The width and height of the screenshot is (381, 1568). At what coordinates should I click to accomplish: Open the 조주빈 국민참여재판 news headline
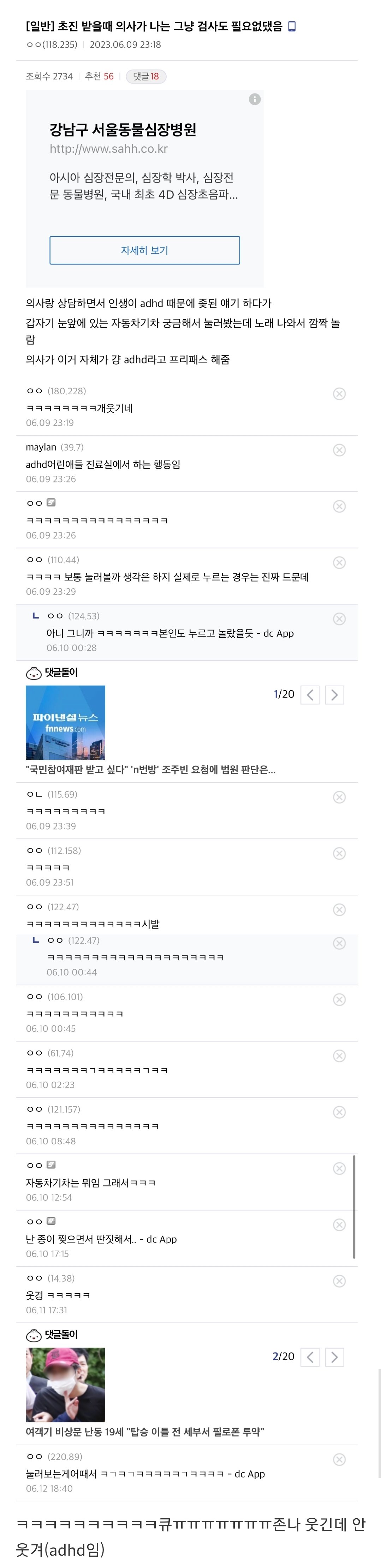(x=150, y=770)
